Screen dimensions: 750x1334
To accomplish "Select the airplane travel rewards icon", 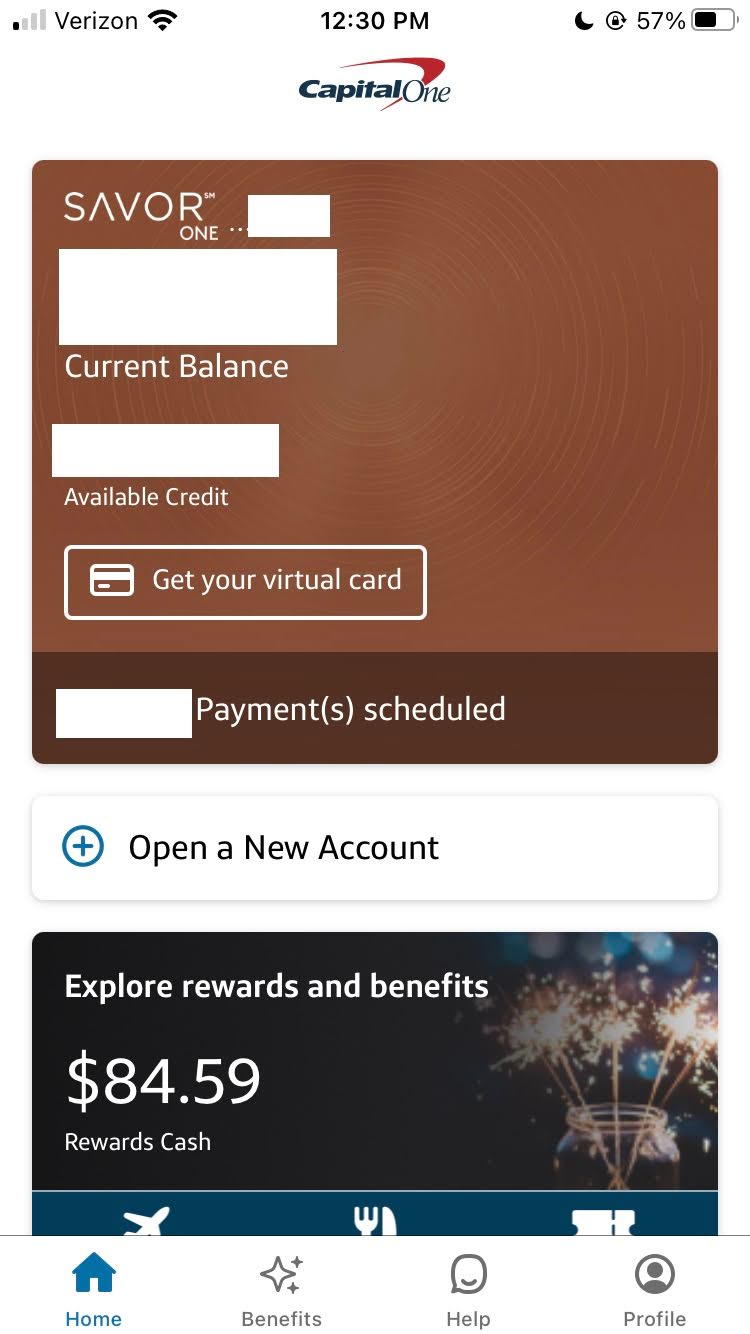I will [146, 1220].
